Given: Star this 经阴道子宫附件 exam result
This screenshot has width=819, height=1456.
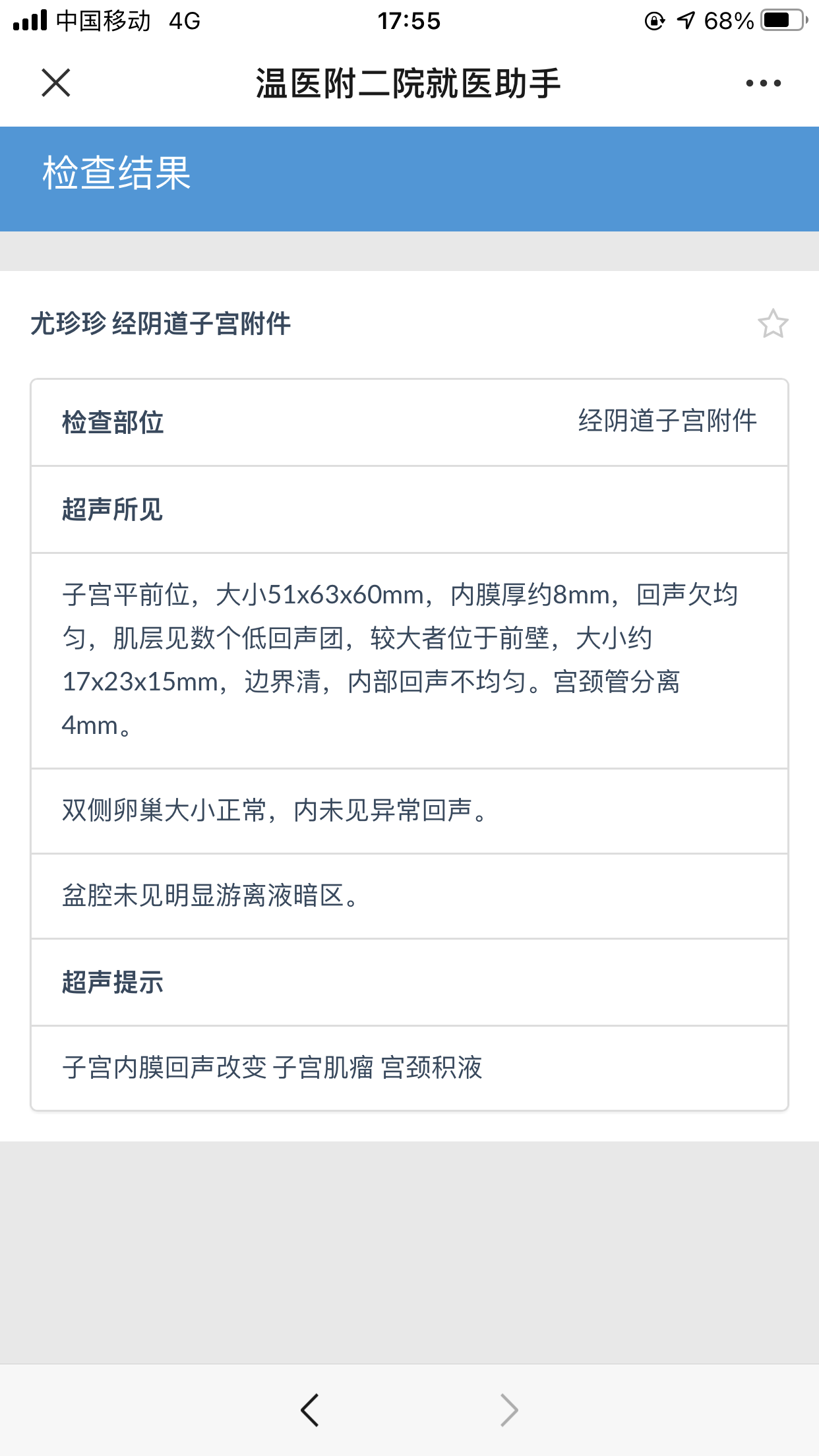Looking at the screenshot, I should pos(772,324).
